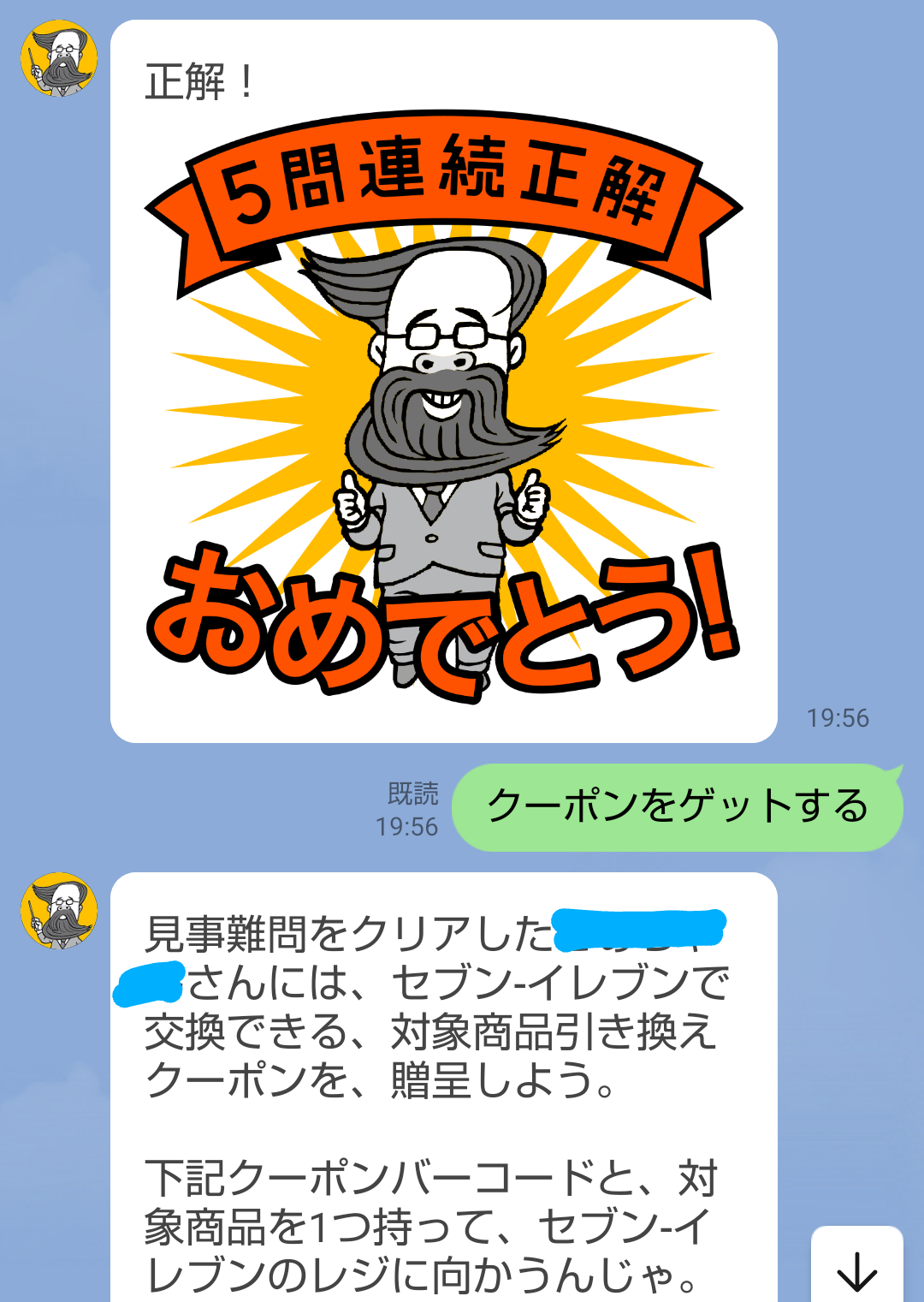
Task: Open the sender's avatar beside the 正解！ message
Action: pos(59,59)
